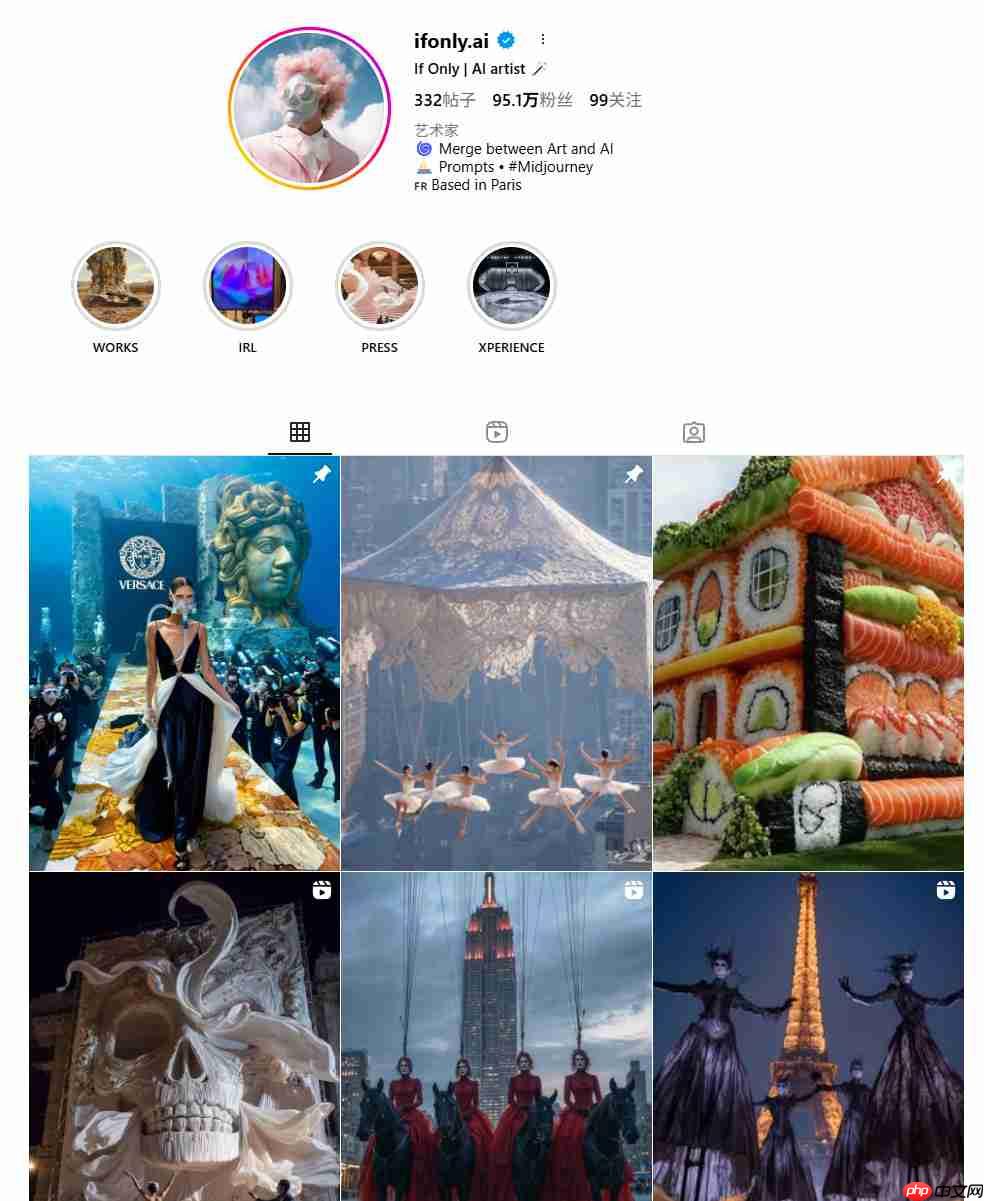Open the 95.1万 followers list
Image resolution: width=984 pixels, height=1201 pixels.
coord(532,100)
